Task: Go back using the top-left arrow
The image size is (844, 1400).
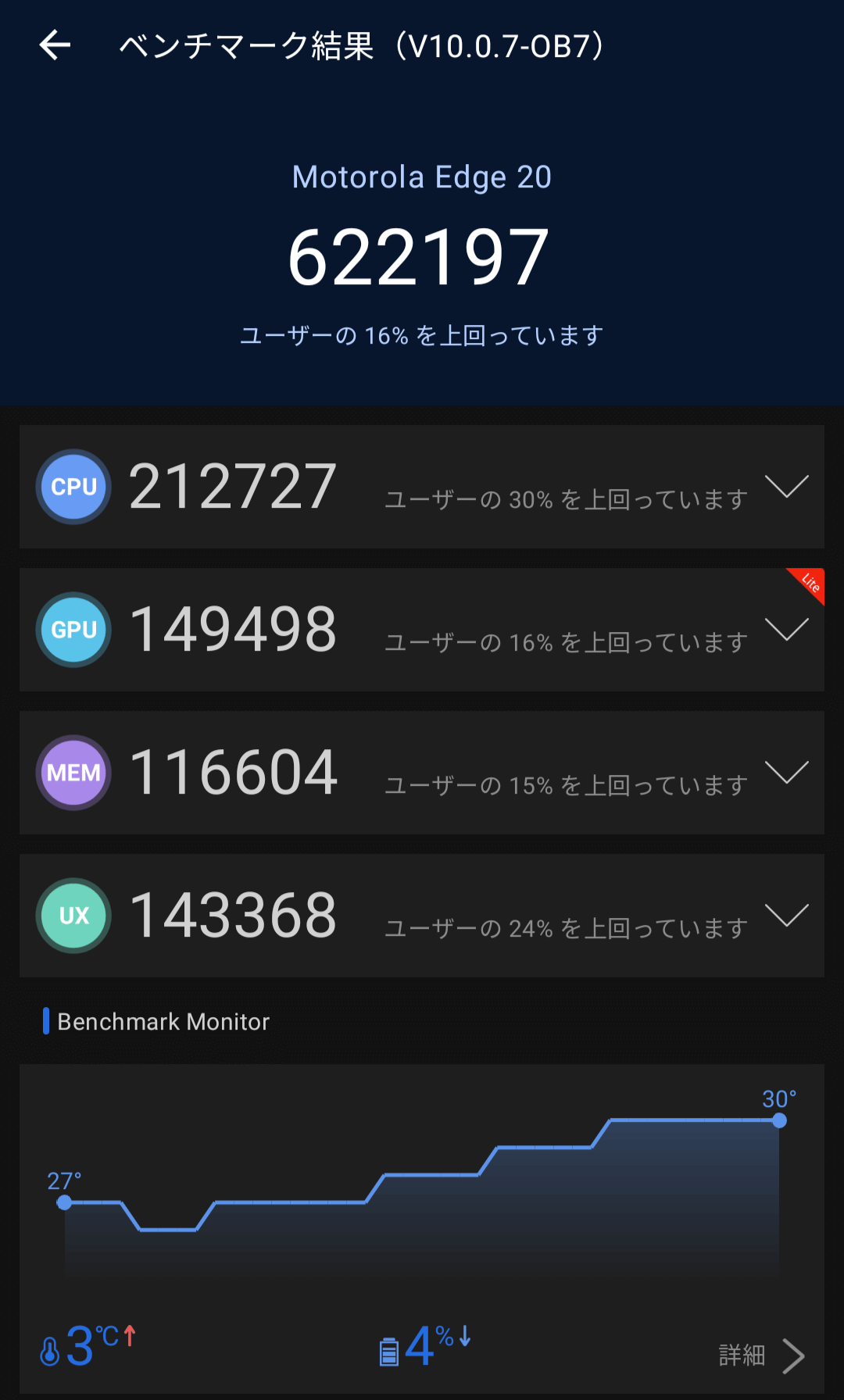Action: (55, 45)
